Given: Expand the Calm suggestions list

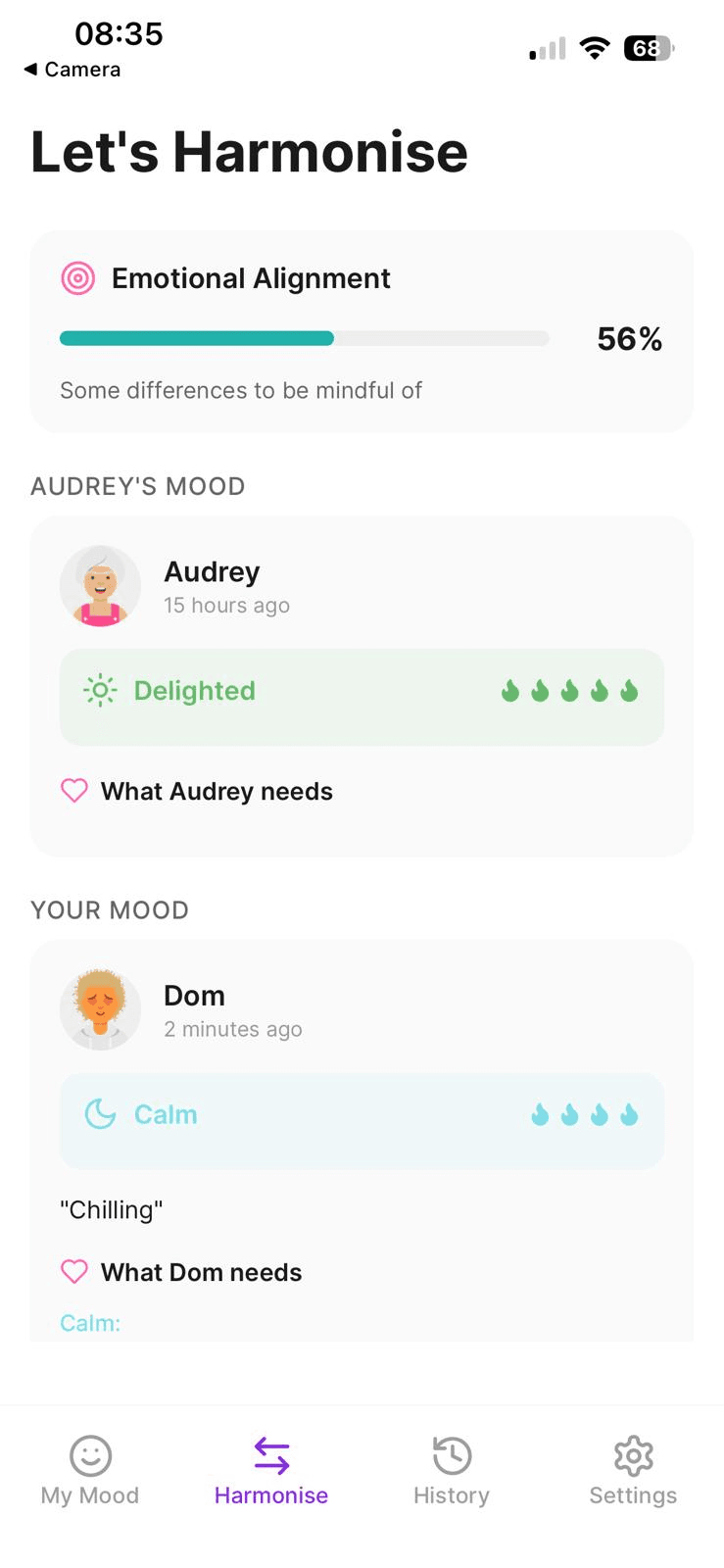Looking at the screenshot, I should (x=89, y=1322).
